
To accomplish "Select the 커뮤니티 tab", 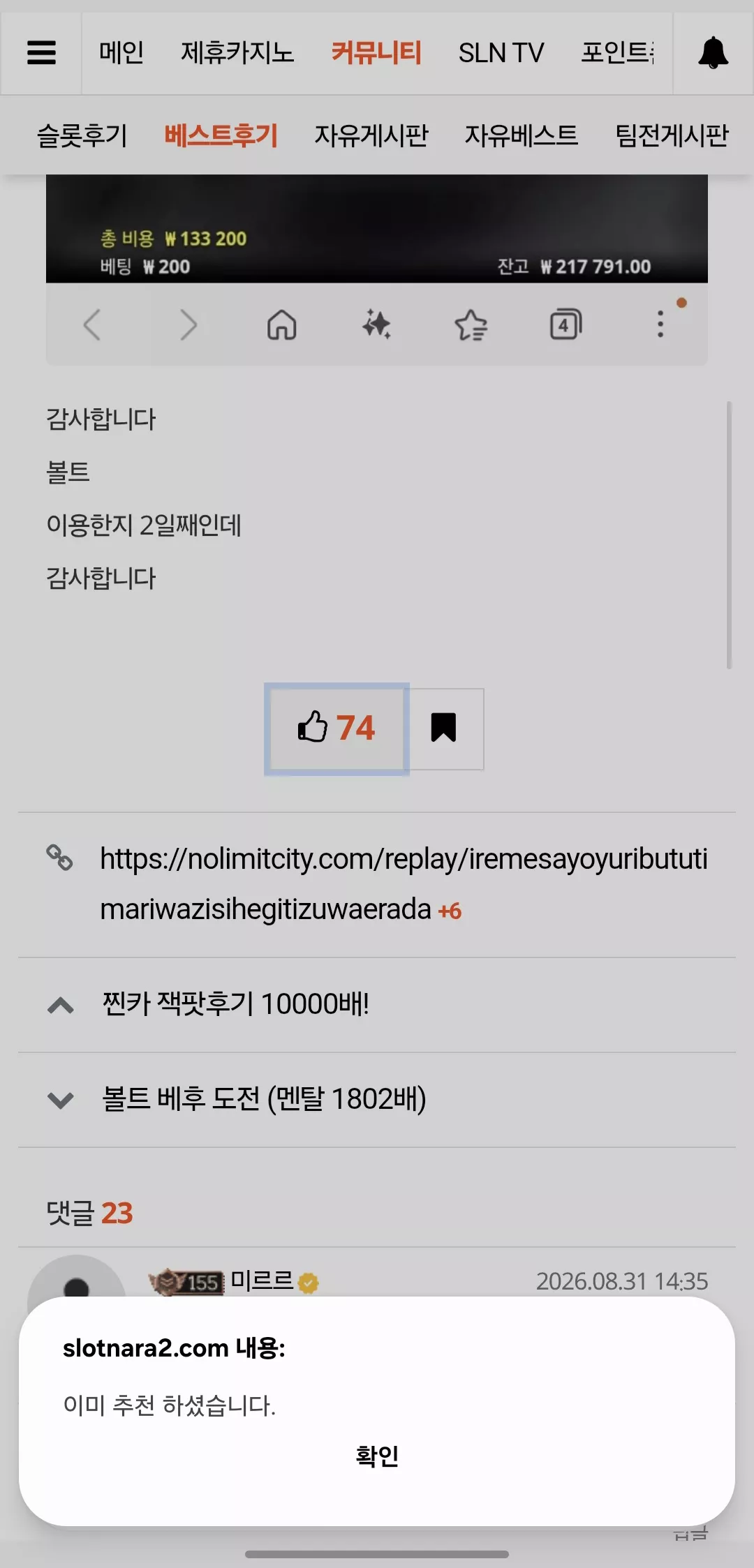I will [x=376, y=53].
